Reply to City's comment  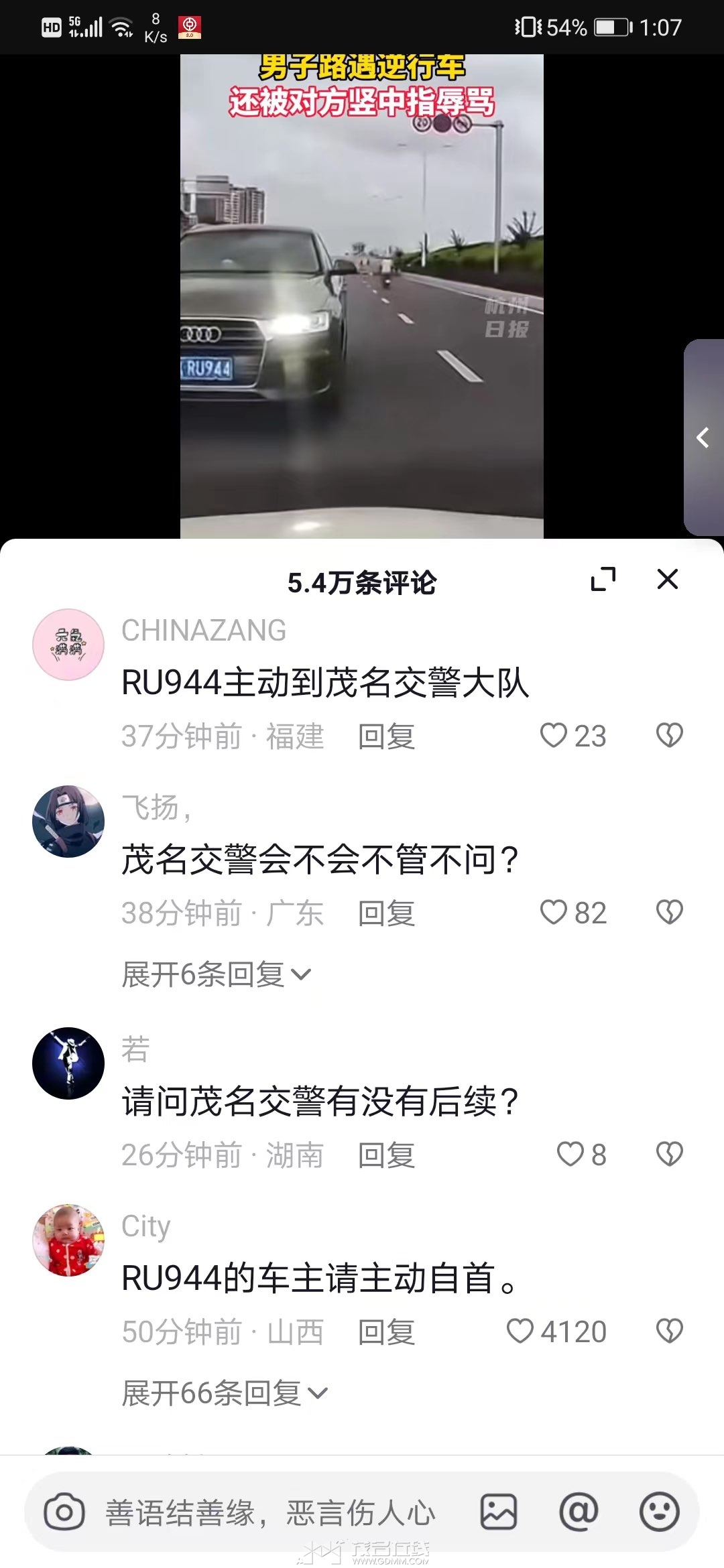point(387,1331)
